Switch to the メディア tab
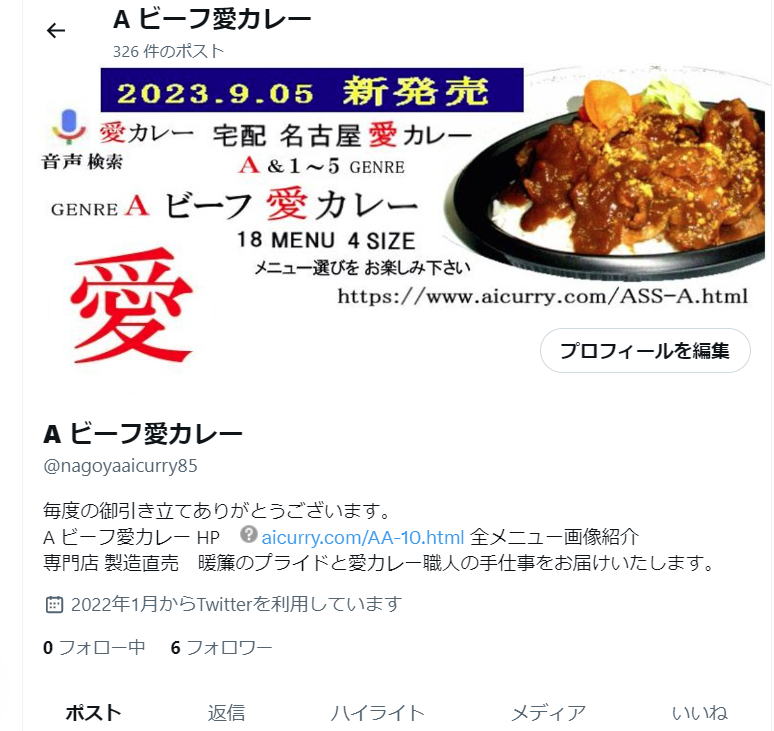774x731 pixels. [548, 713]
